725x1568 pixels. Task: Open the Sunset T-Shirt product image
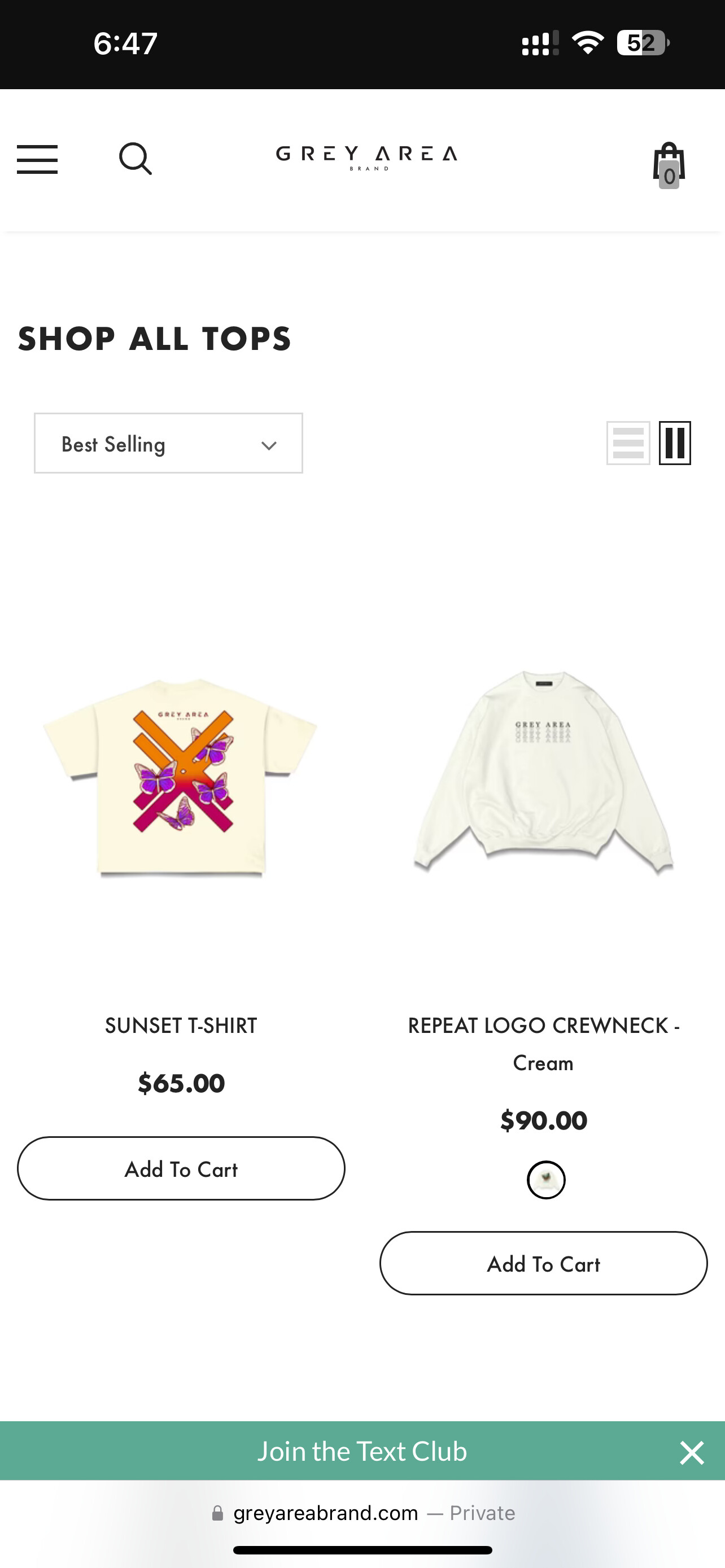click(x=181, y=776)
